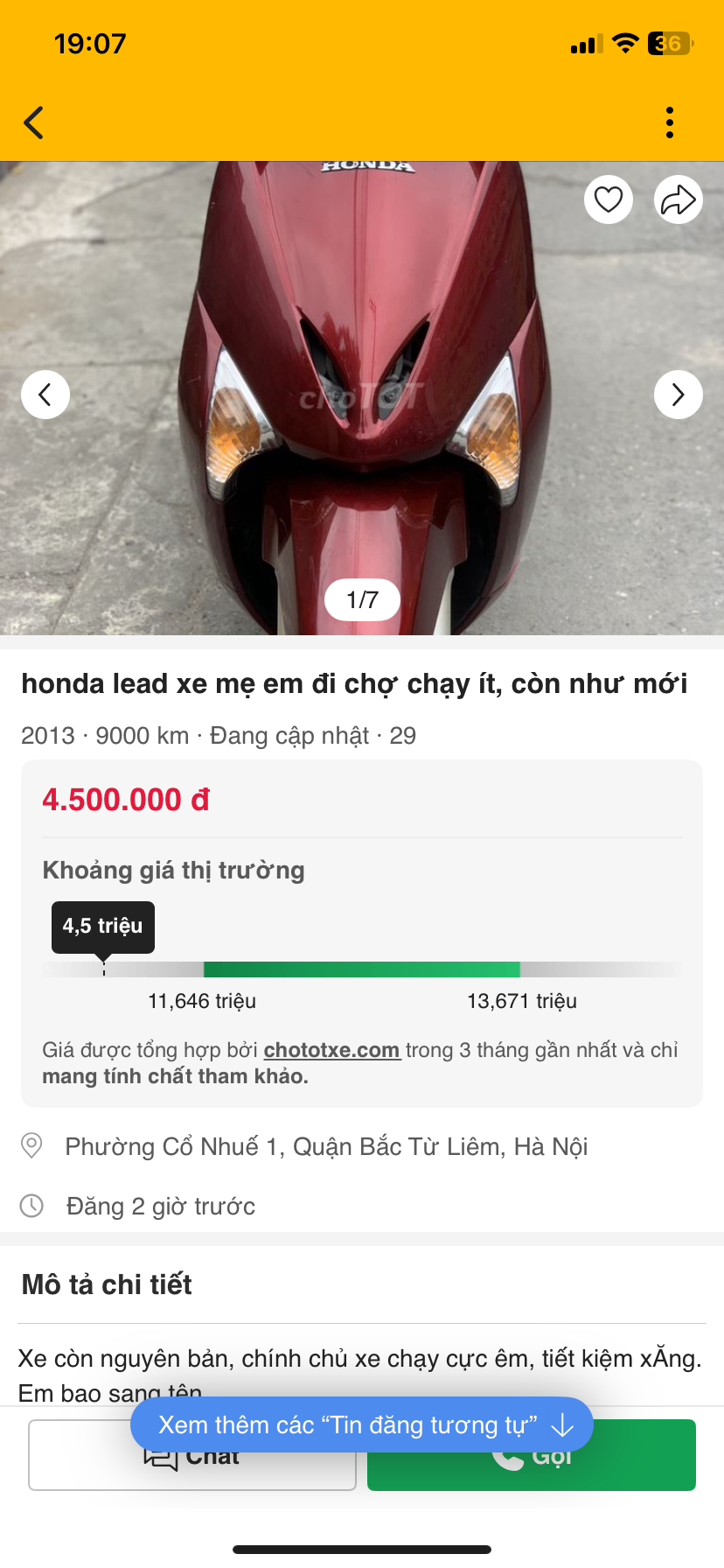Open the chototxe.com link
This screenshot has height=1568, width=724.
coord(331,1050)
